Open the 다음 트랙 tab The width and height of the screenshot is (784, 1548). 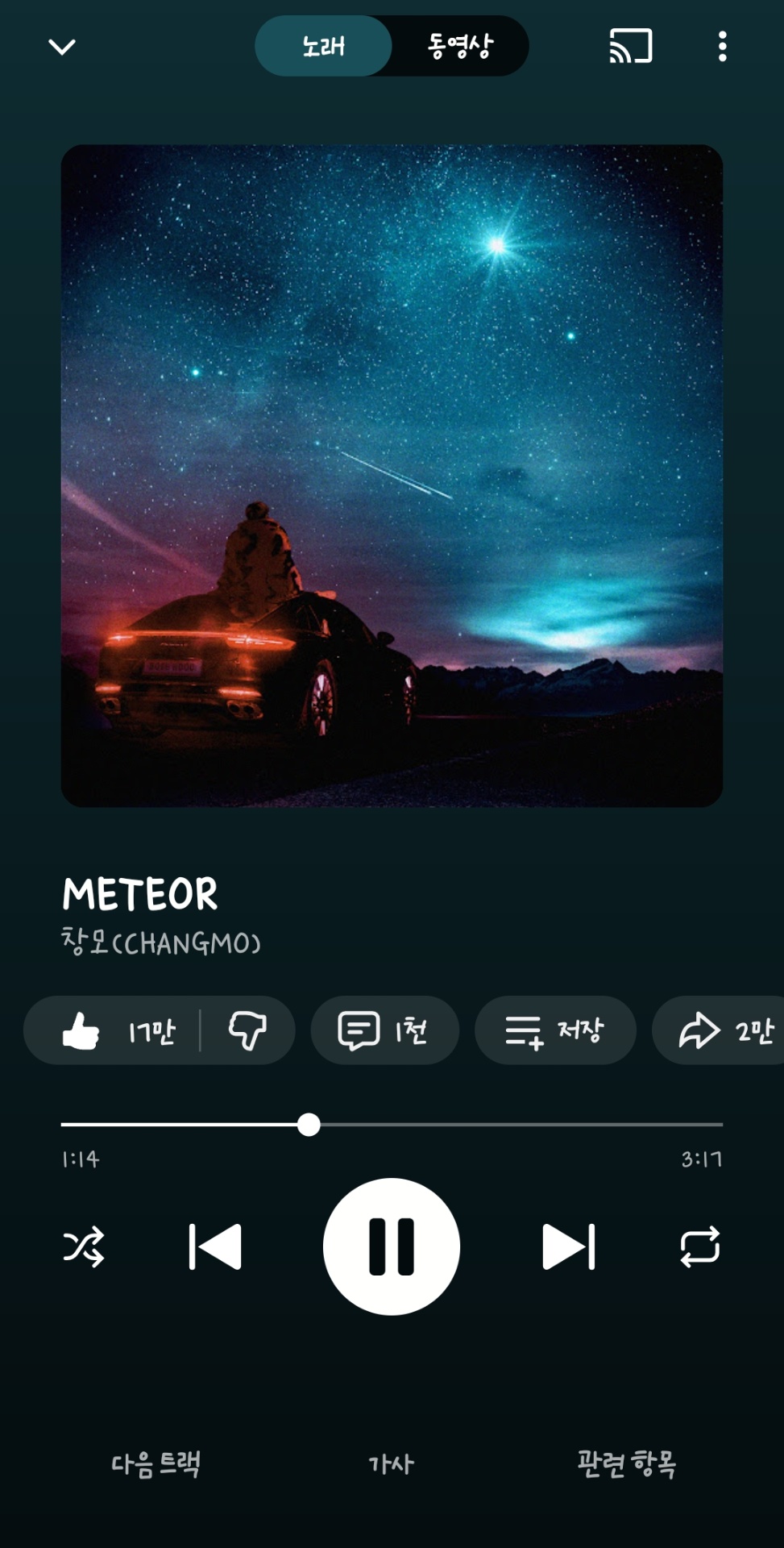[156, 1463]
